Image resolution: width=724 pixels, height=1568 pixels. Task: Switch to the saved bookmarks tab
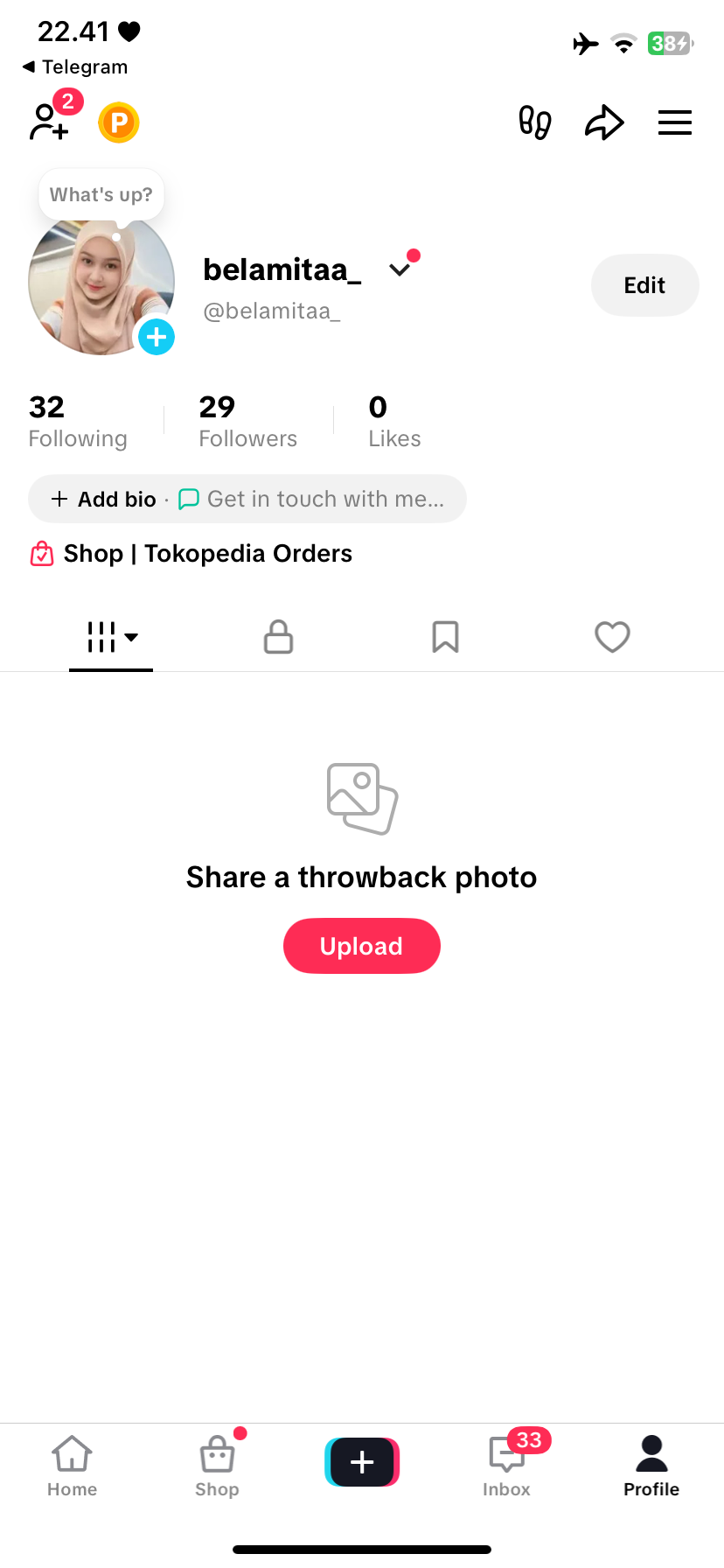(445, 637)
